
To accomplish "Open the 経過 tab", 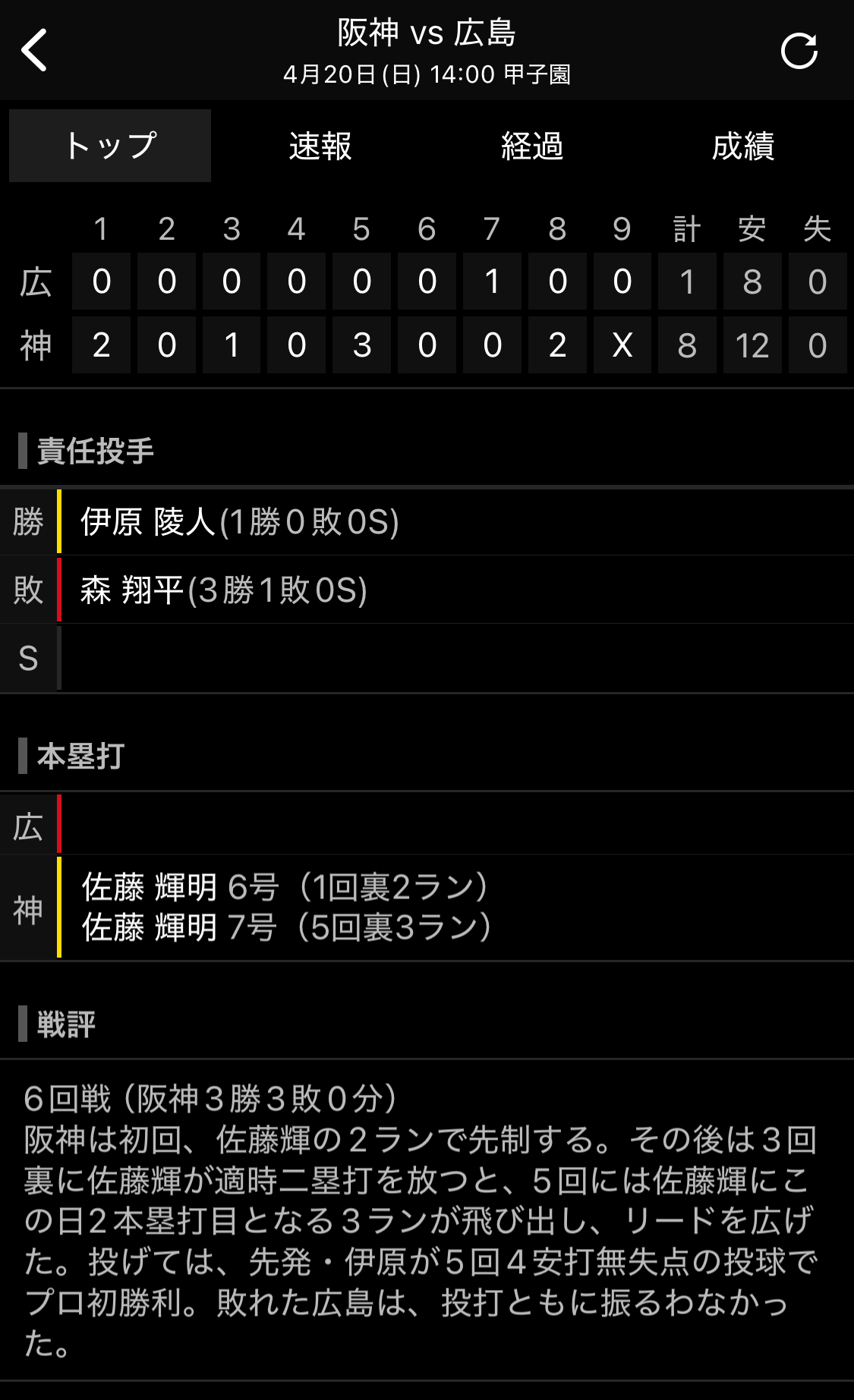I will [532, 146].
